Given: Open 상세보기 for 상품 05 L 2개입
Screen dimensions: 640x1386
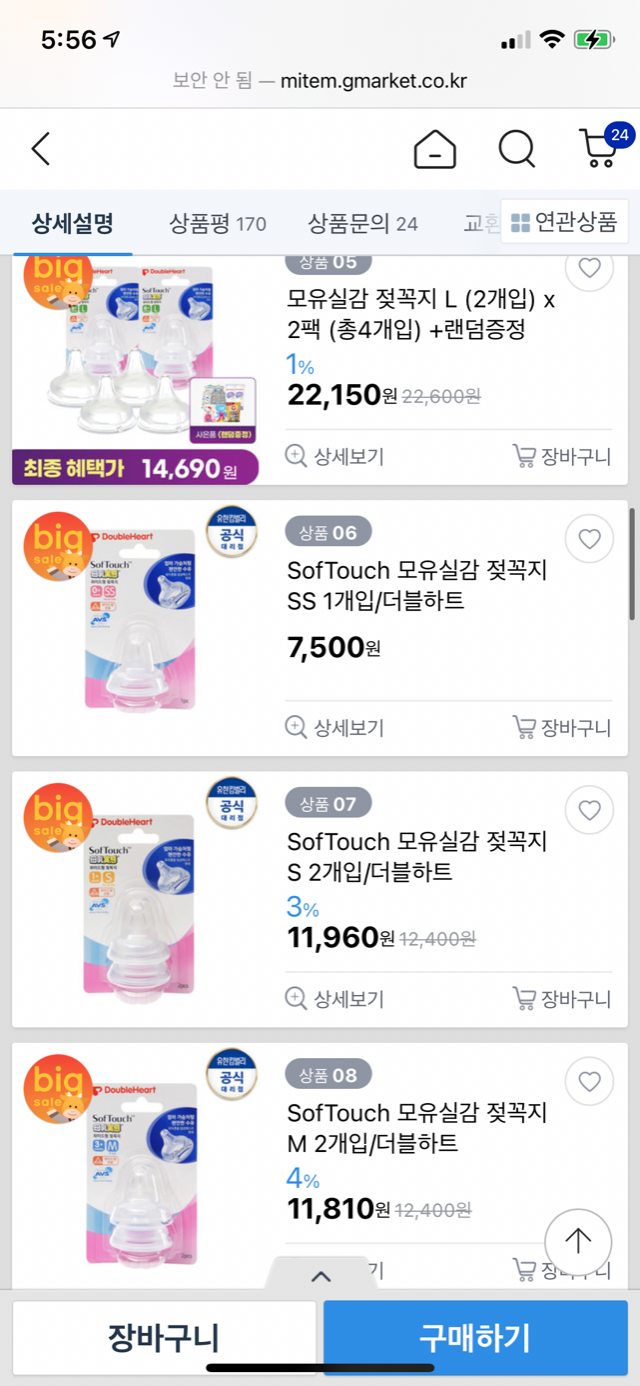Looking at the screenshot, I should click(x=335, y=456).
